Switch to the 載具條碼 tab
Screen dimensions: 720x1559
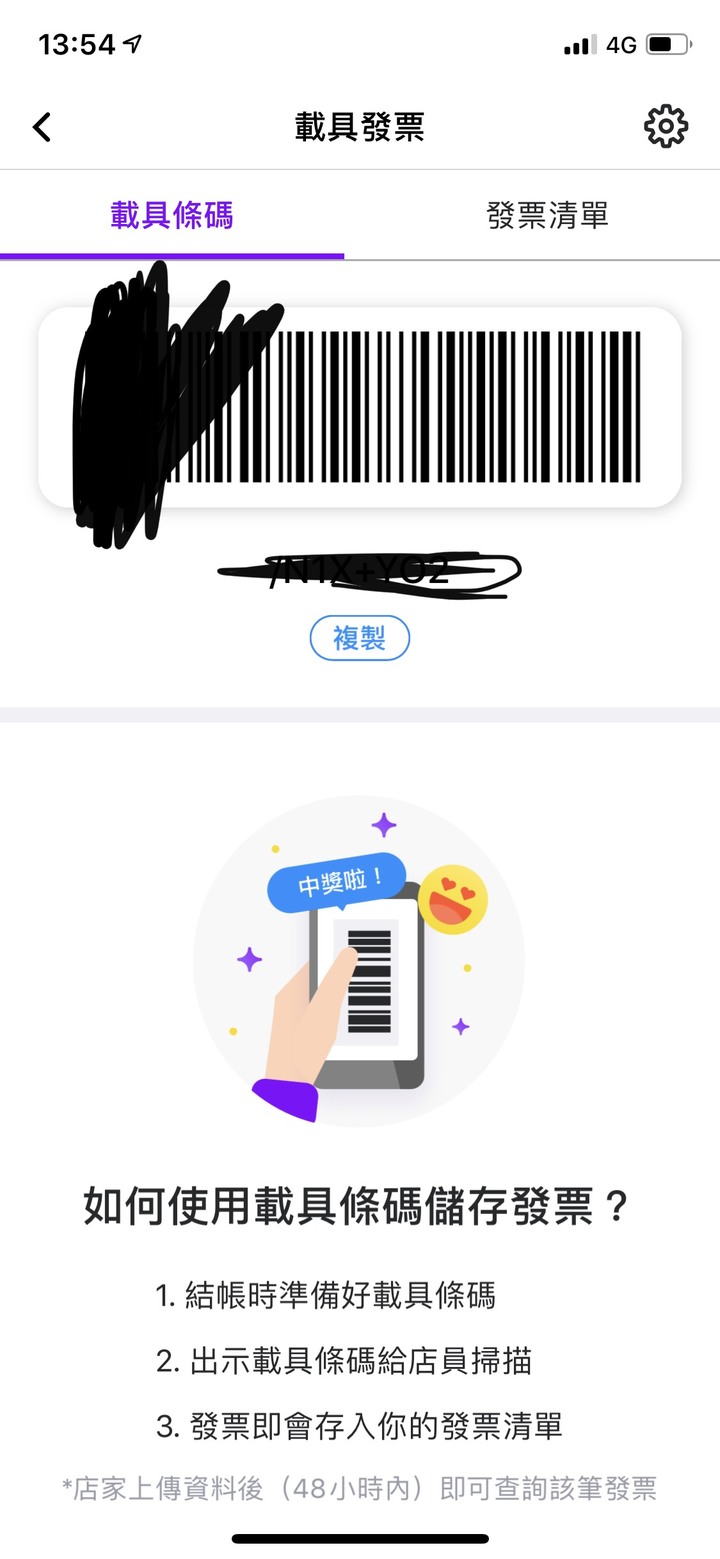pos(172,215)
